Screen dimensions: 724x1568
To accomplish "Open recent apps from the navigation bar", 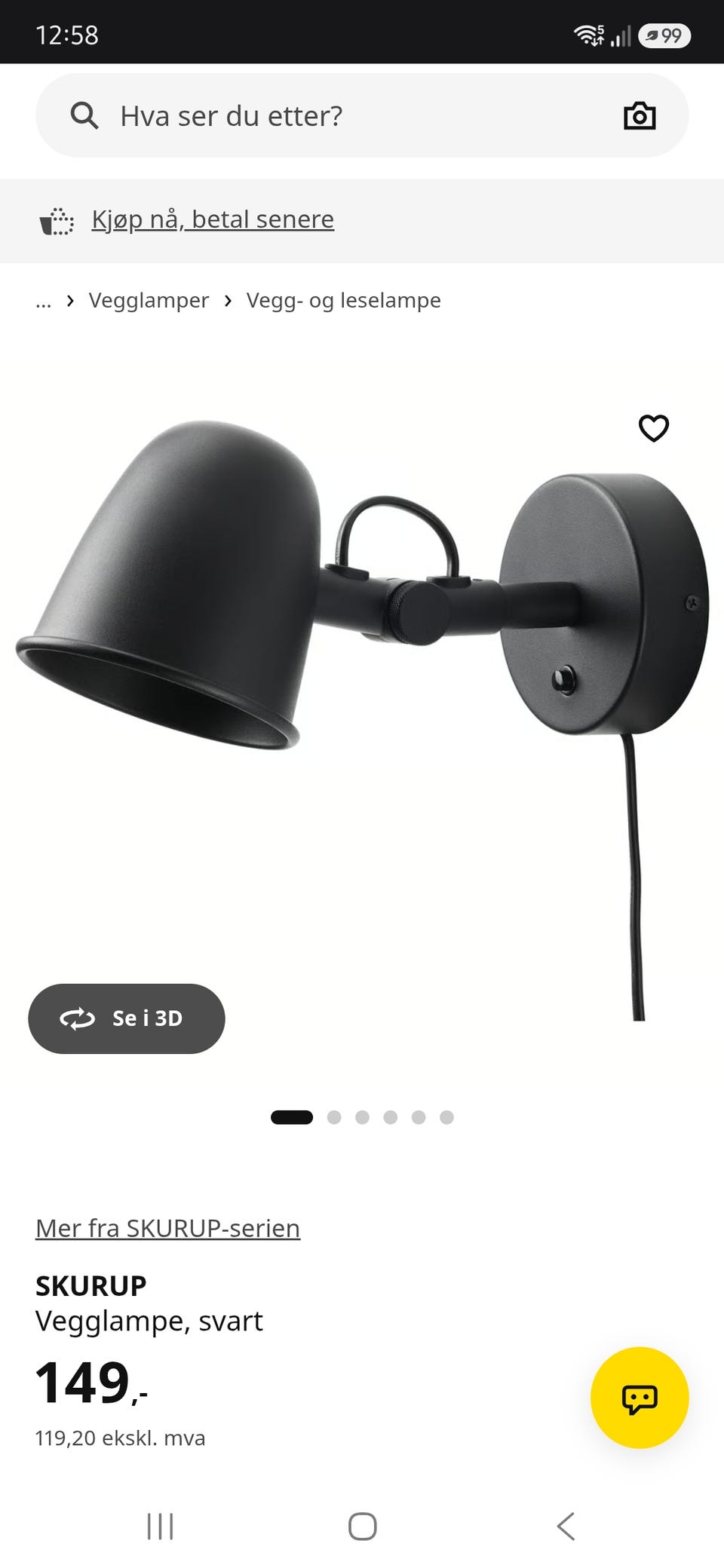I will (160, 1527).
